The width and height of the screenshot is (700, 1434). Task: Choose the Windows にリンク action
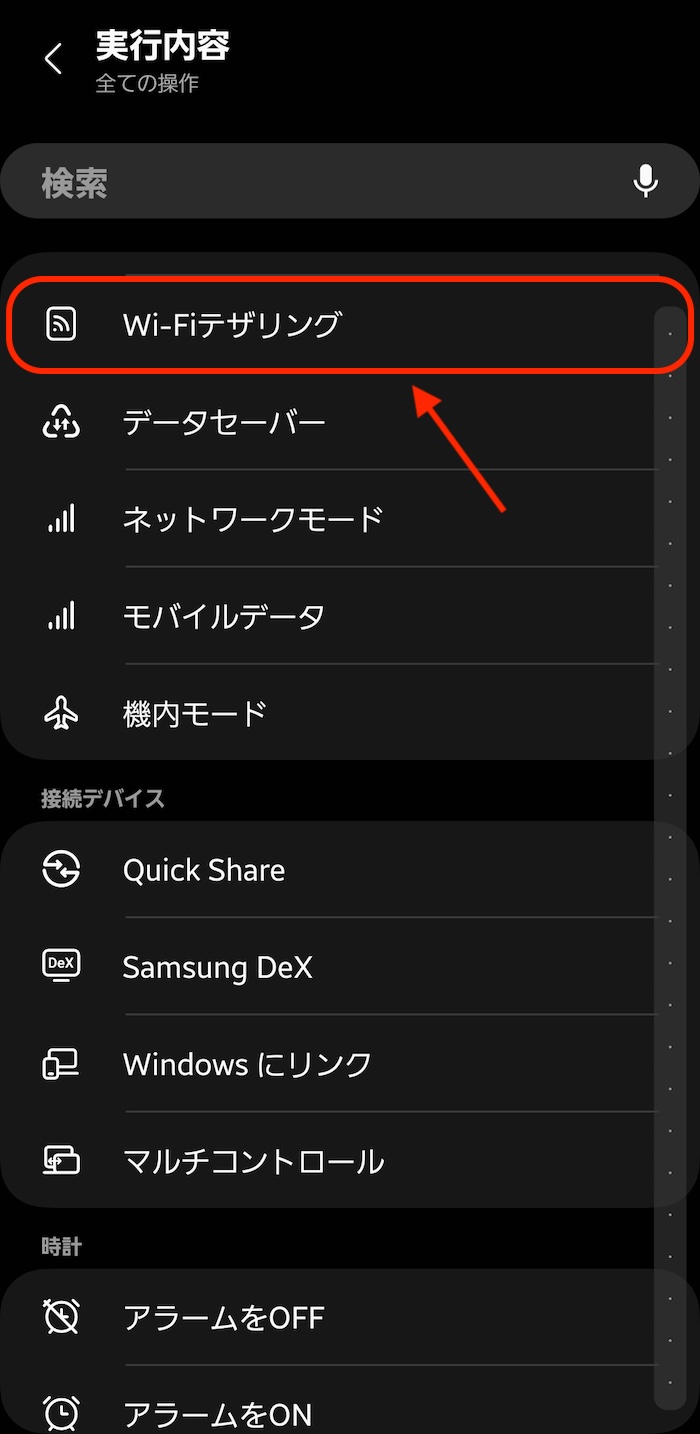[349, 1064]
